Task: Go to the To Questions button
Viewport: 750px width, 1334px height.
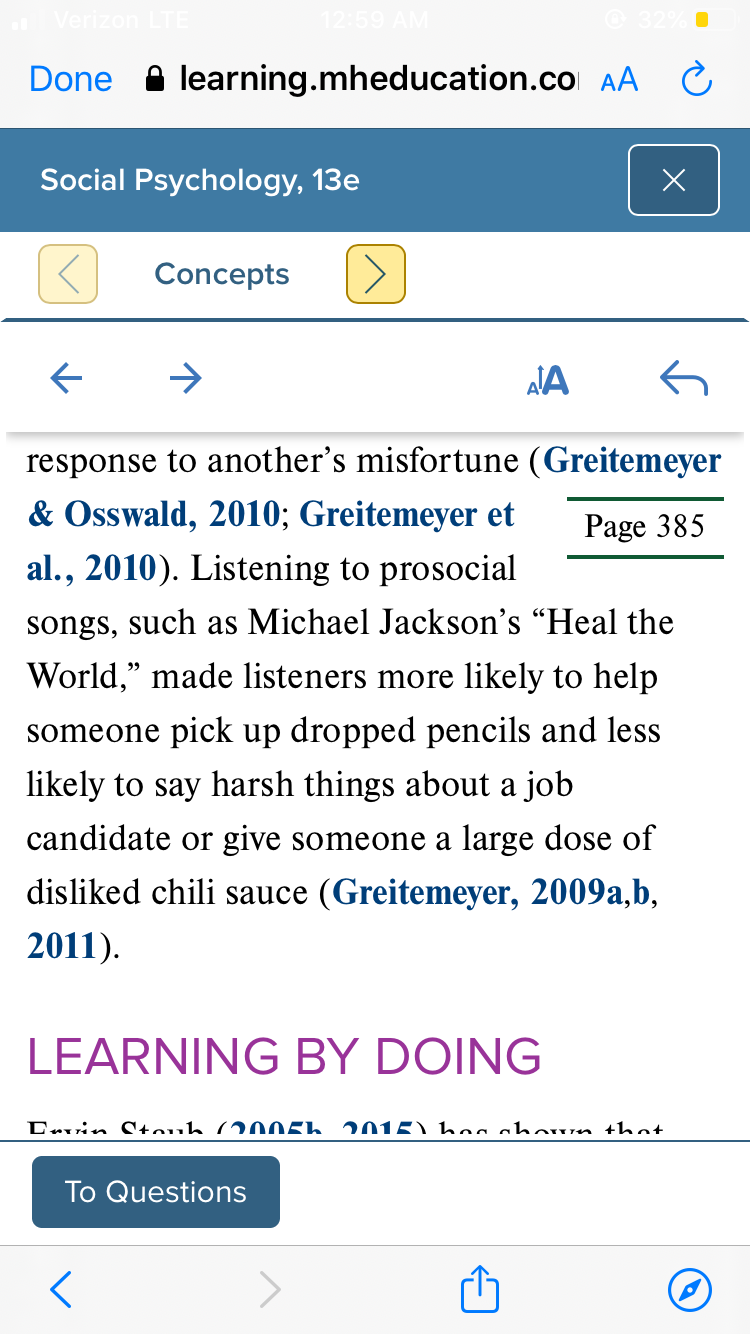Action: tap(156, 1192)
